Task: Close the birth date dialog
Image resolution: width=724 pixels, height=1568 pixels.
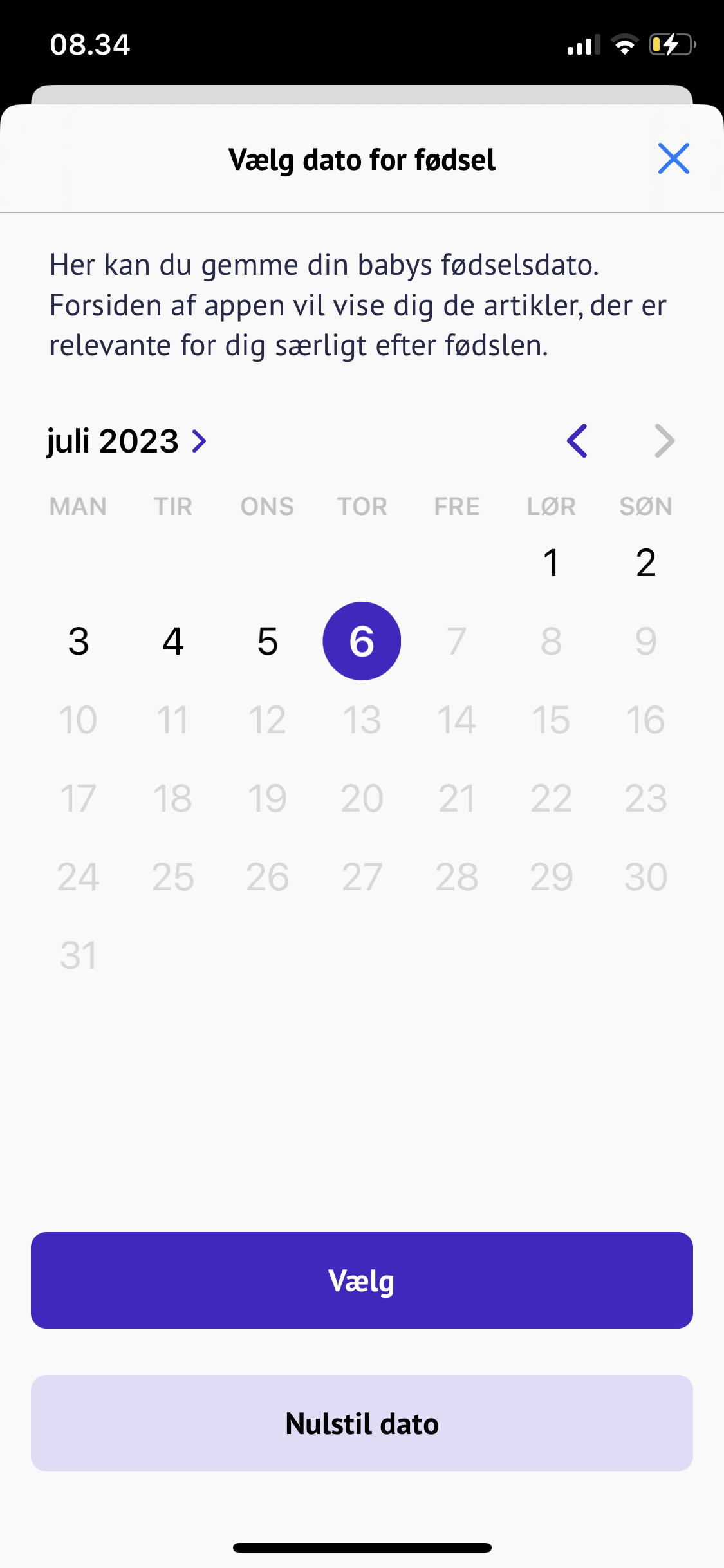Action: pos(673,159)
